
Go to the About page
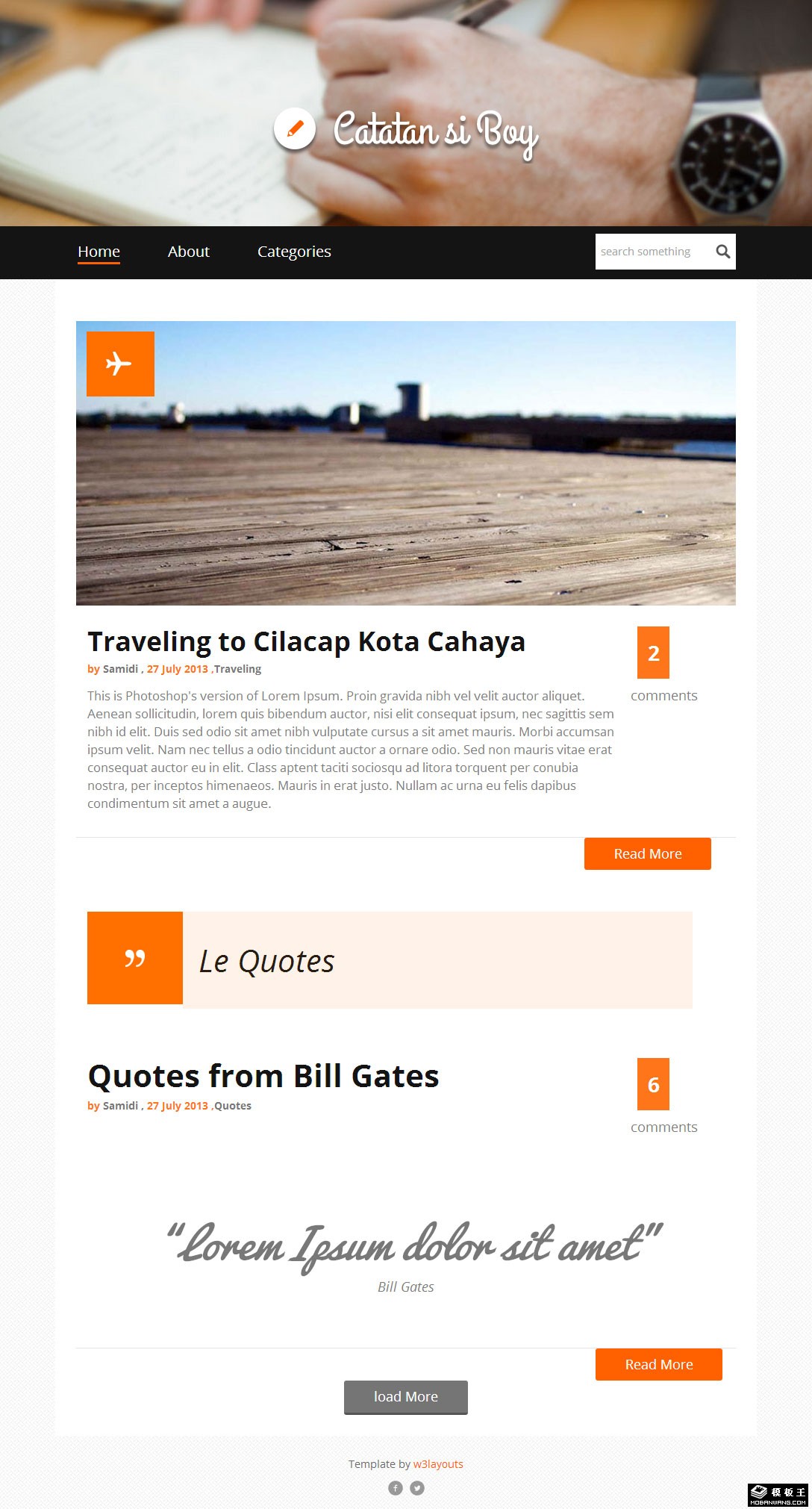188,252
